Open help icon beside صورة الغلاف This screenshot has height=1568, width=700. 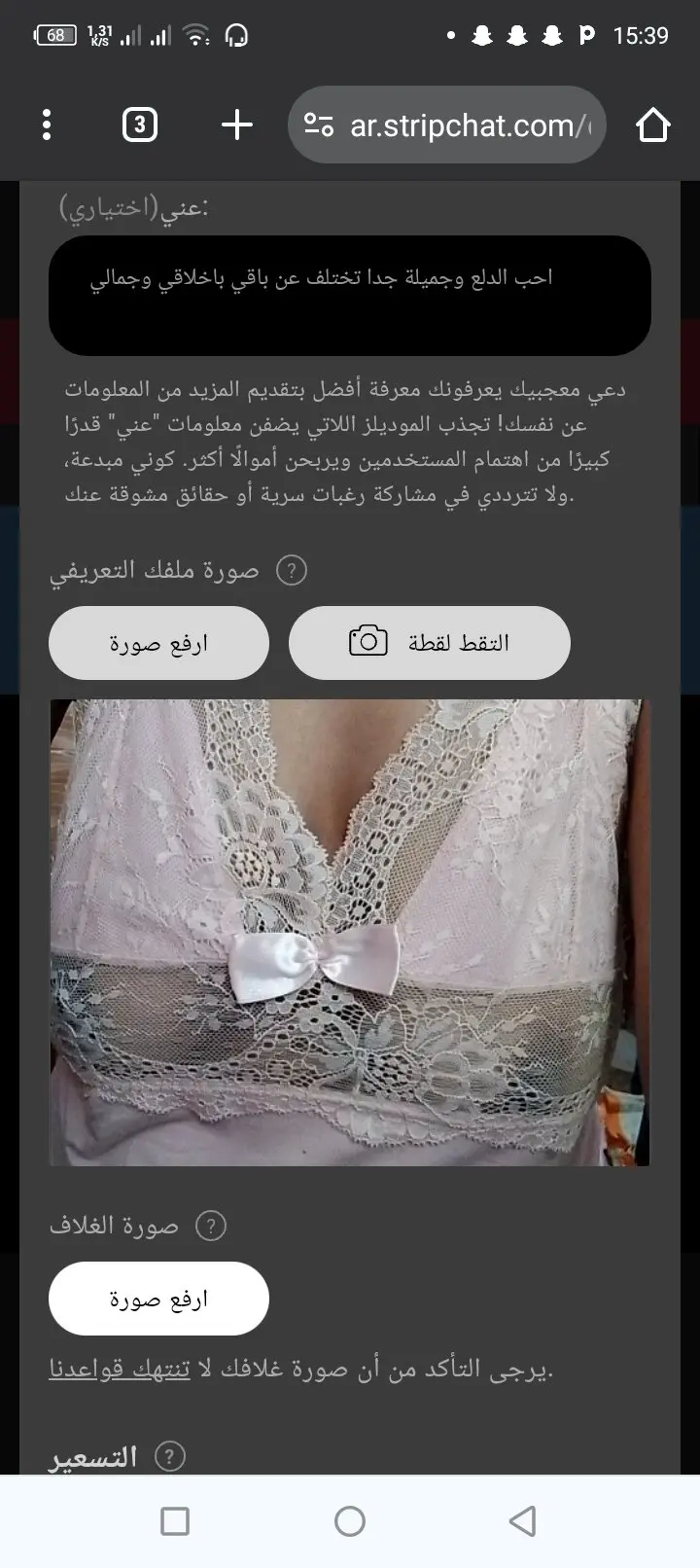point(211,1226)
